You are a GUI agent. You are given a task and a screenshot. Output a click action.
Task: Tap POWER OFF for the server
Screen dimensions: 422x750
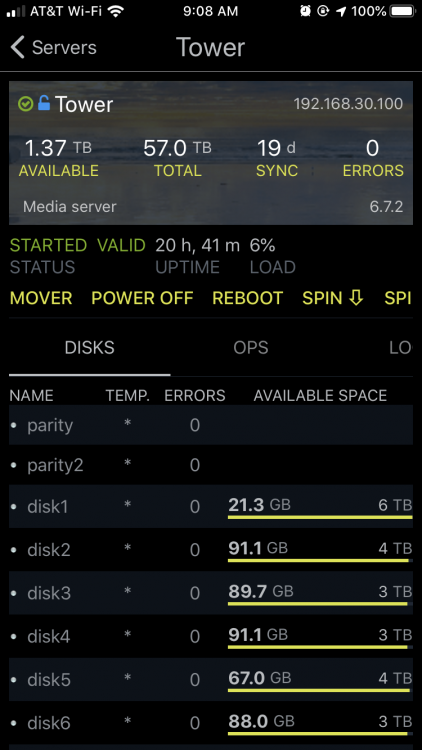[x=142, y=298]
